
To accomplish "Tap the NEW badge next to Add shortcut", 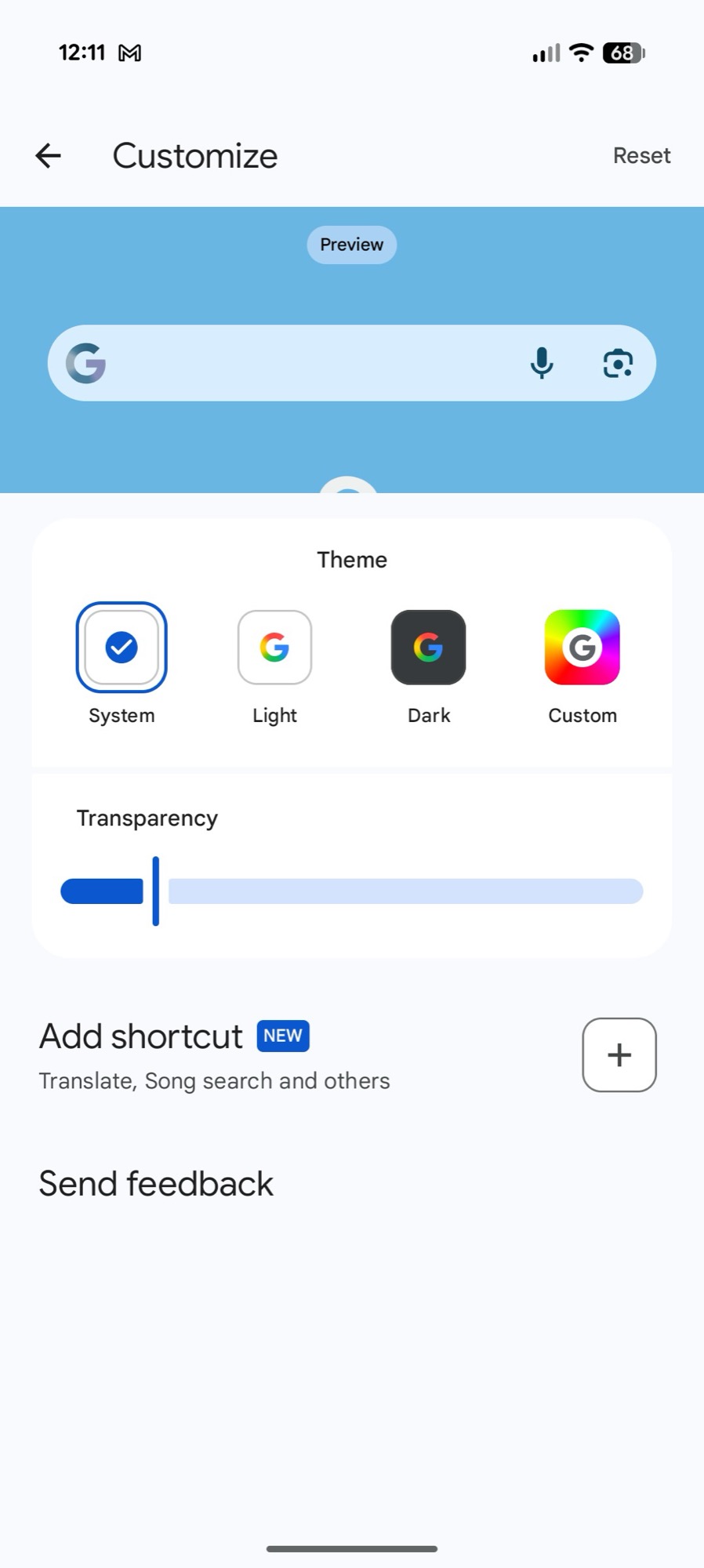I will tap(282, 1036).
